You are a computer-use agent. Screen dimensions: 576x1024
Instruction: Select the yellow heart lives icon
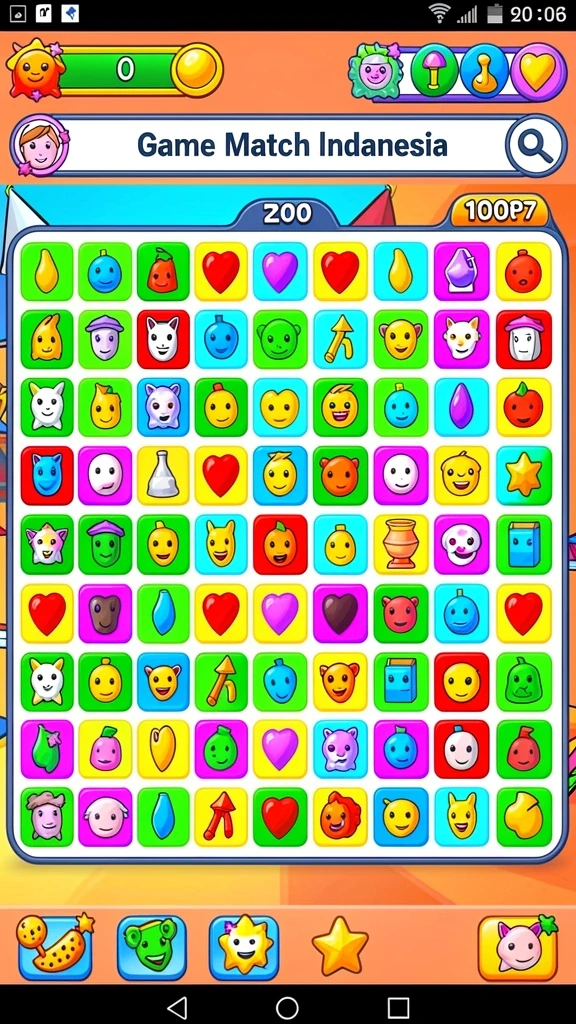(x=537, y=70)
